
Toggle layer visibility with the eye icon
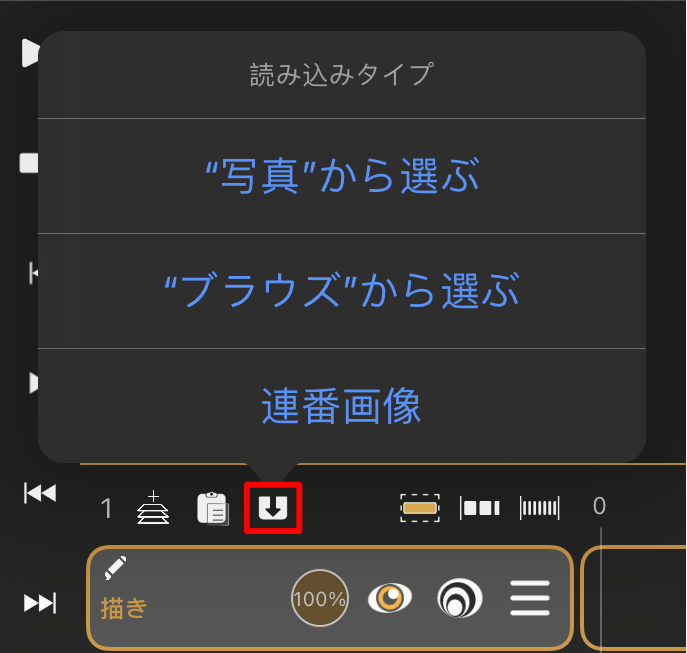(390, 599)
